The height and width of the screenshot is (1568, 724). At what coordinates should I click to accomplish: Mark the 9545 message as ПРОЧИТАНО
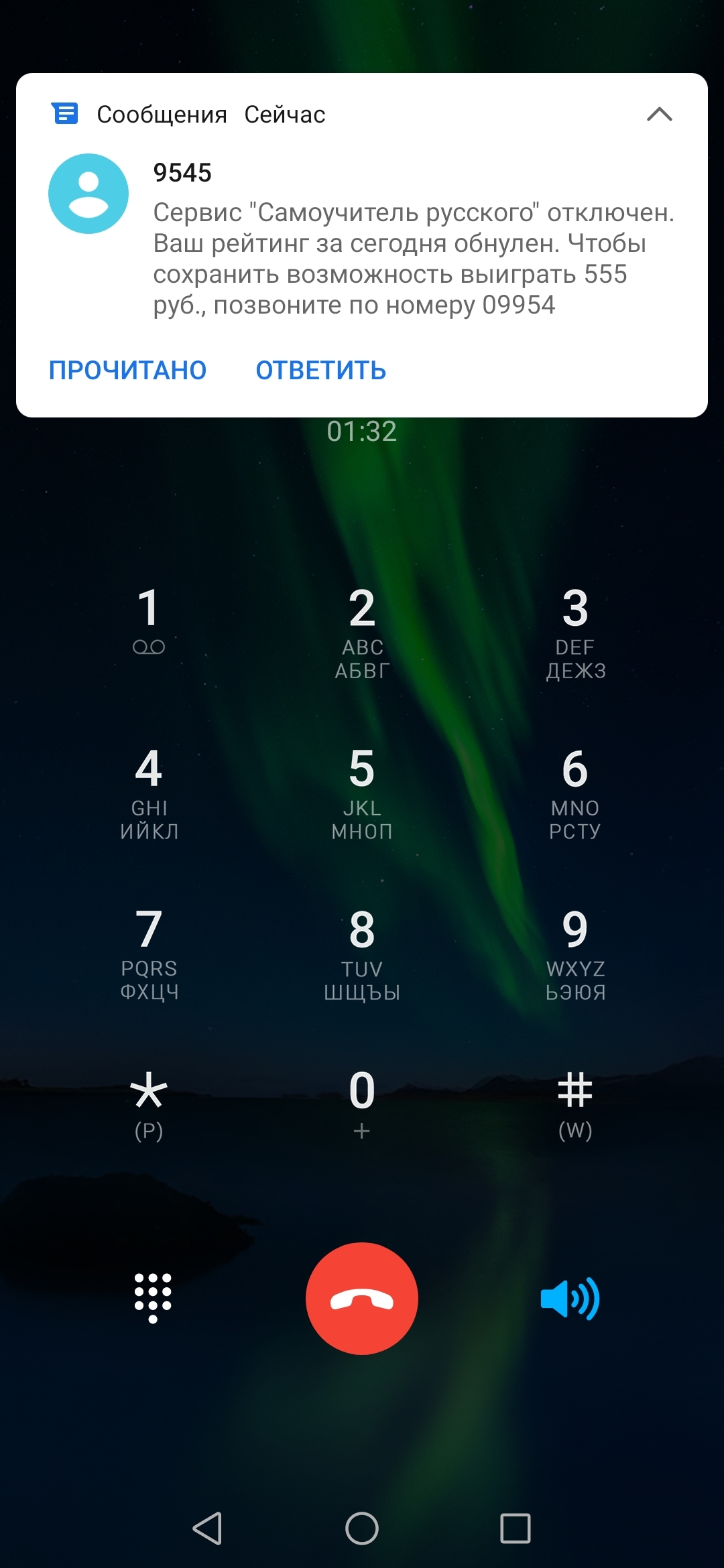click(x=127, y=371)
